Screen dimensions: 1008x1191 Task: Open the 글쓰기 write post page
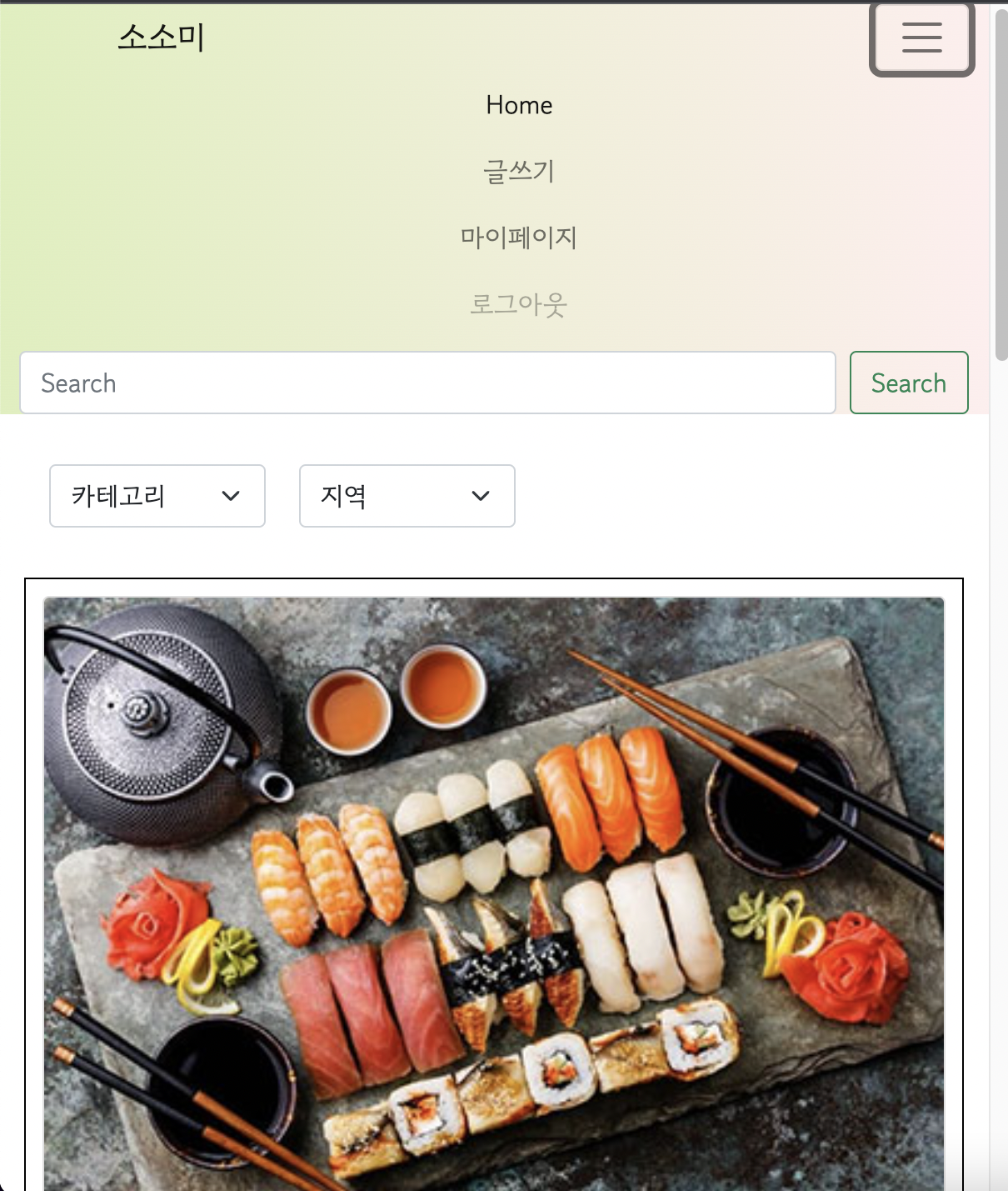pyautogui.click(x=519, y=171)
